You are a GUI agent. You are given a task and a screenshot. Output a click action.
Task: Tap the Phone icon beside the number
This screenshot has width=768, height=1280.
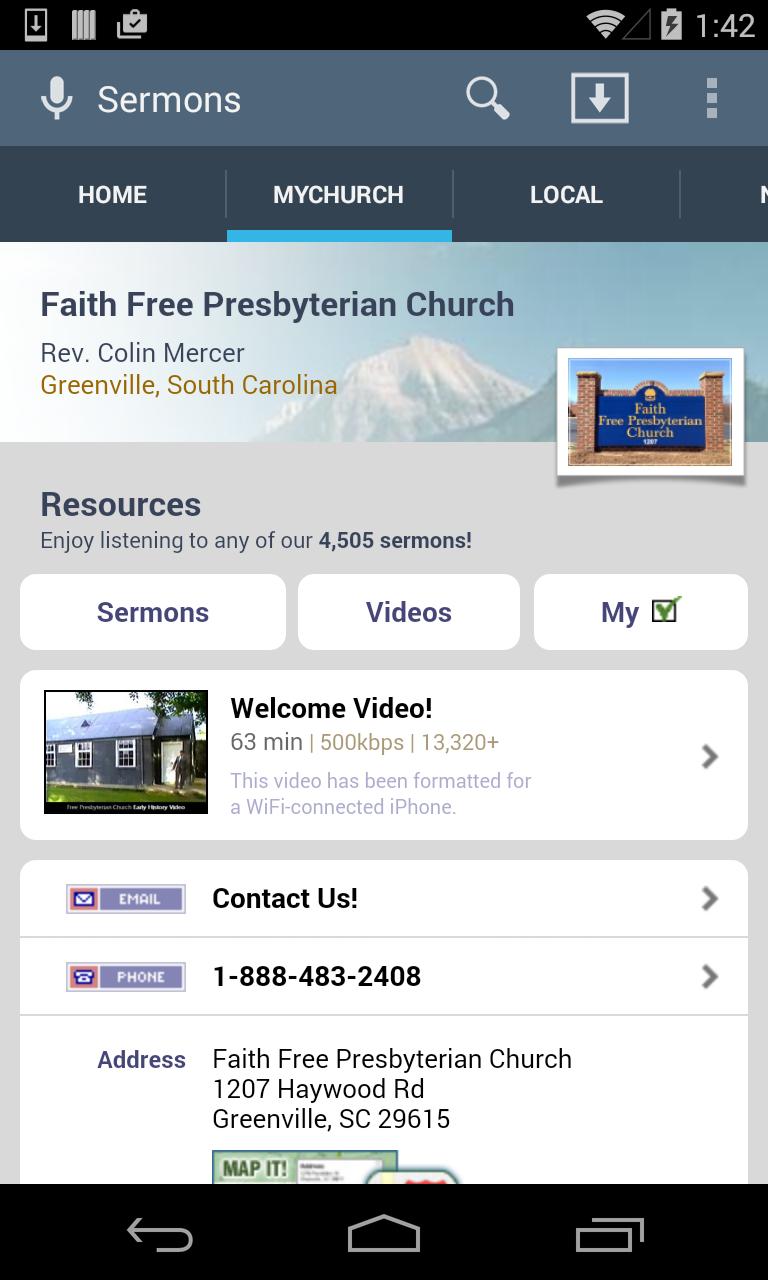pos(125,976)
